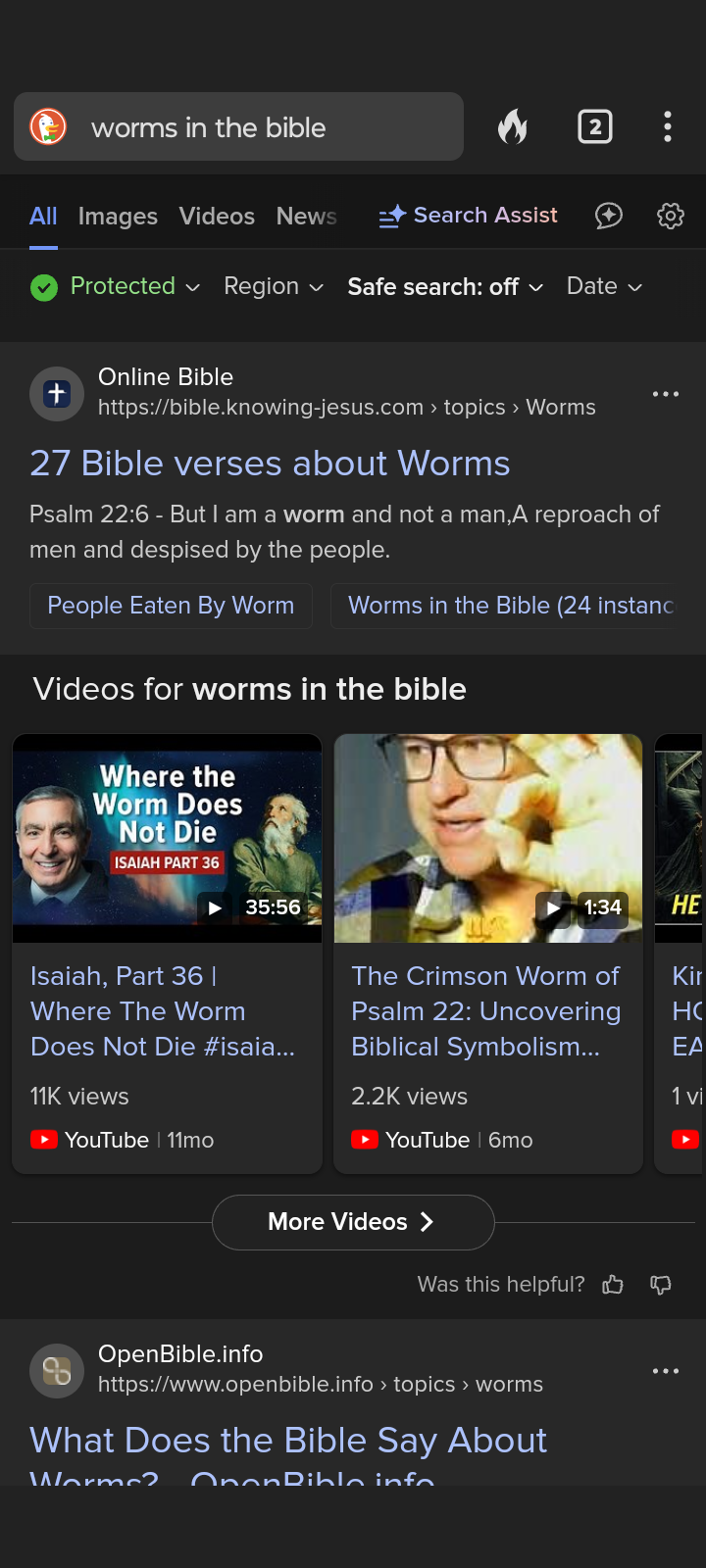Tap the fire icon to clear data
This screenshot has height=1568, width=706.
[512, 127]
